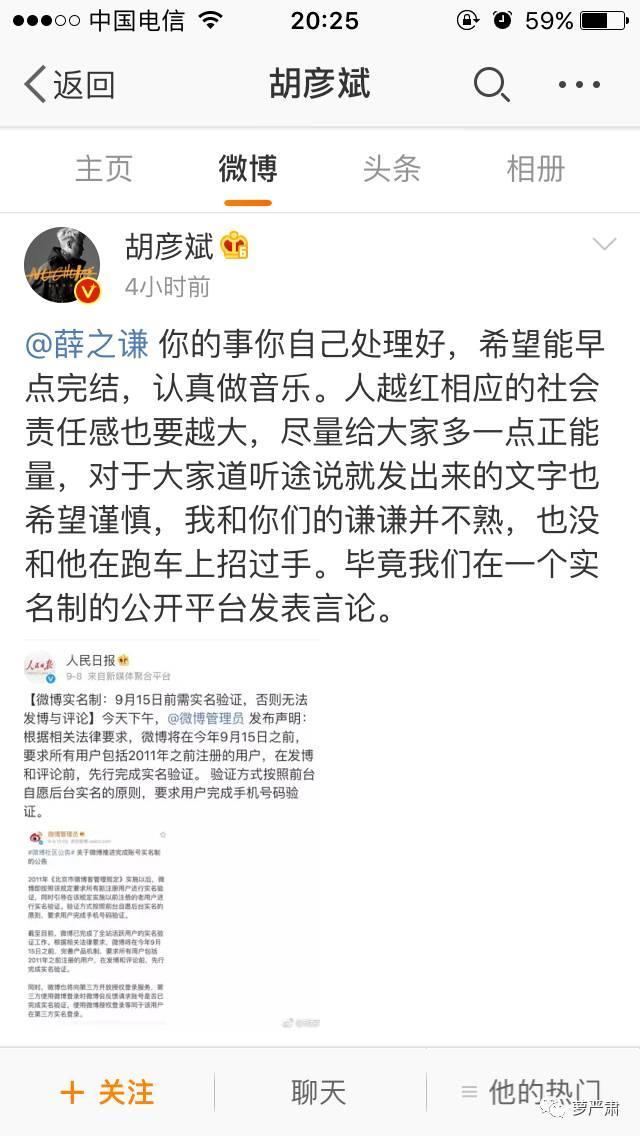The image size is (640, 1136).
Task: Switch to the 头条 tab
Action: coord(391,169)
